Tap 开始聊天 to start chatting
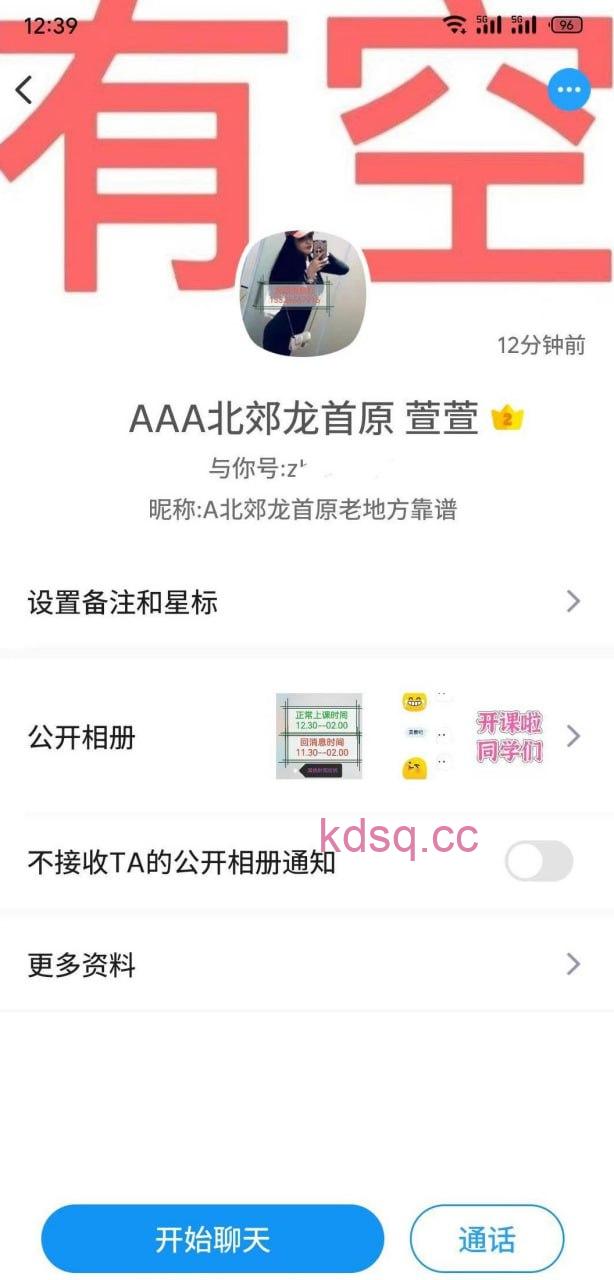 coord(212,1239)
